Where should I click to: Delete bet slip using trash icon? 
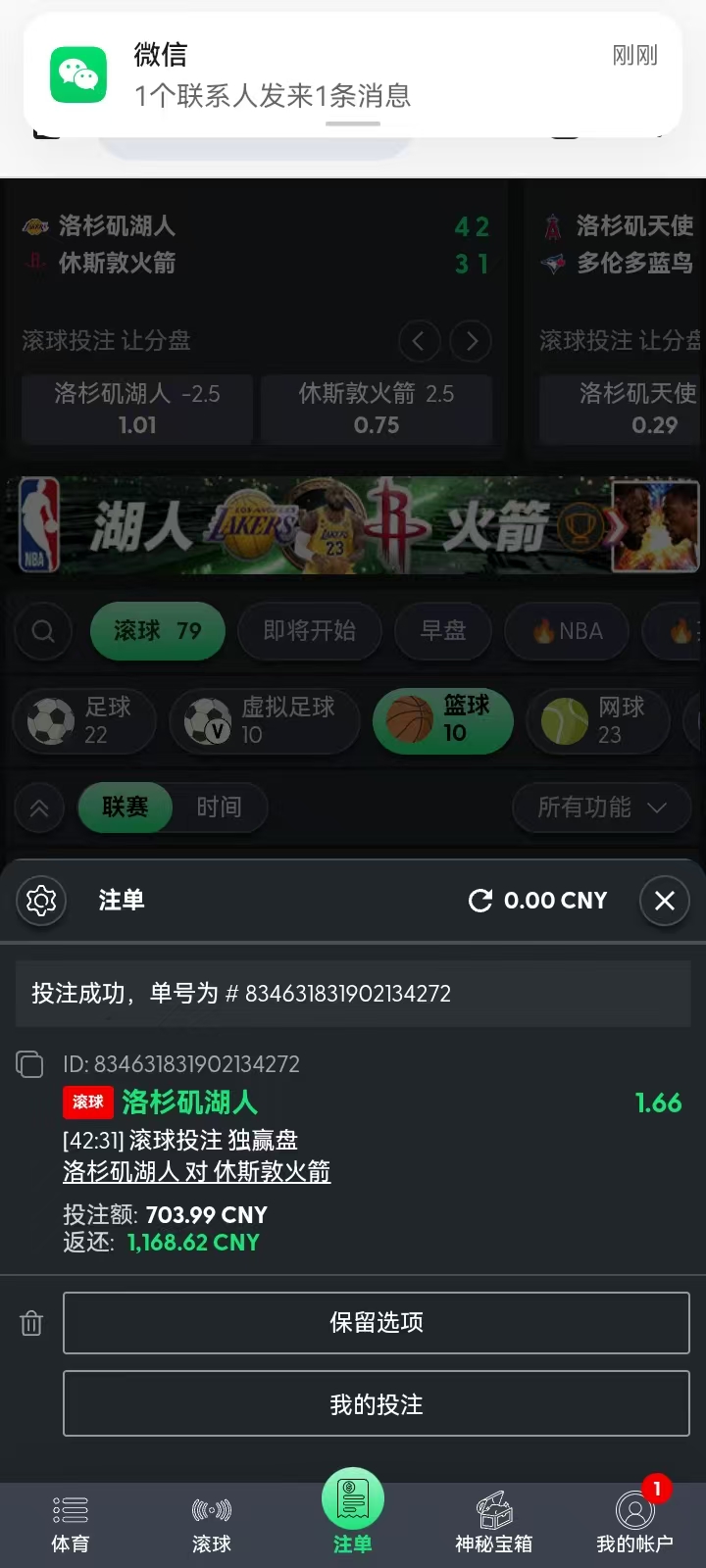[30, 1323]
